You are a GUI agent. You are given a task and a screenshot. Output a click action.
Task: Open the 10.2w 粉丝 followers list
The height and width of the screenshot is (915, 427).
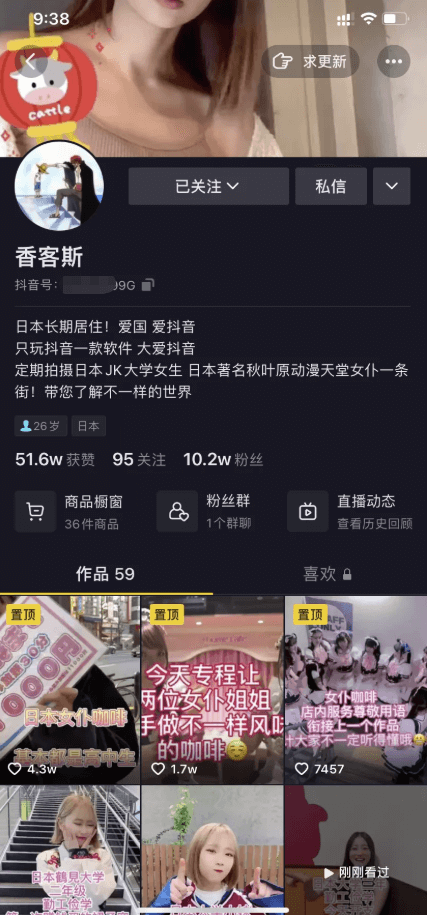tap(223, 460)
